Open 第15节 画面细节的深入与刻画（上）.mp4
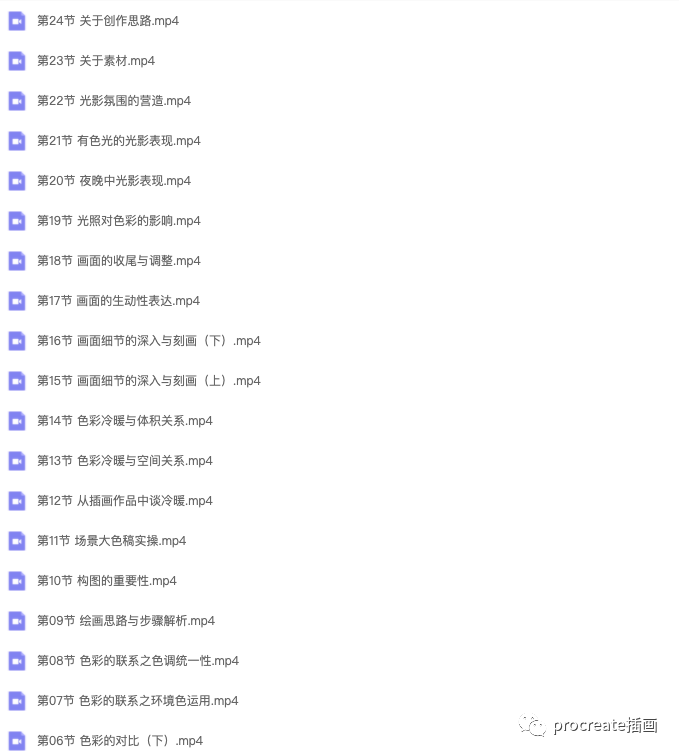 click(x=148, y=381)
